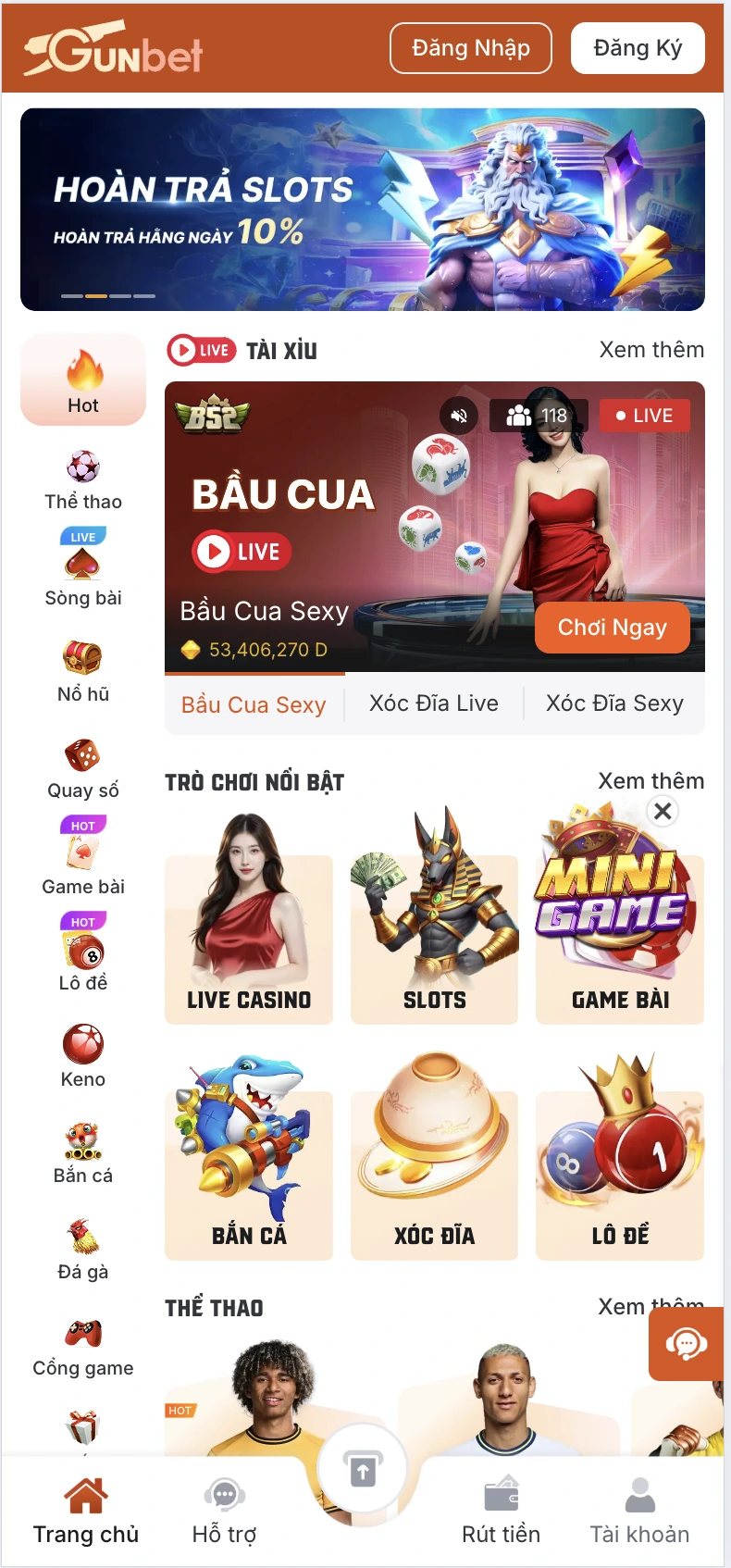
Task: Open the live chat support bubble
Action: pyautogui.click(x=686, y=1343)
